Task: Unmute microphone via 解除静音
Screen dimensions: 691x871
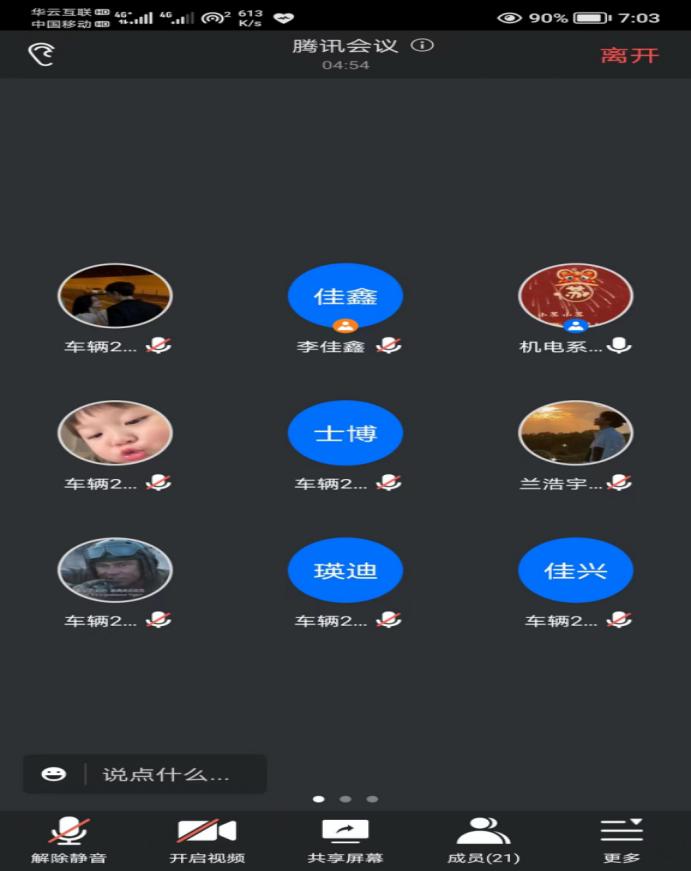Action: [x=68, y=840]
